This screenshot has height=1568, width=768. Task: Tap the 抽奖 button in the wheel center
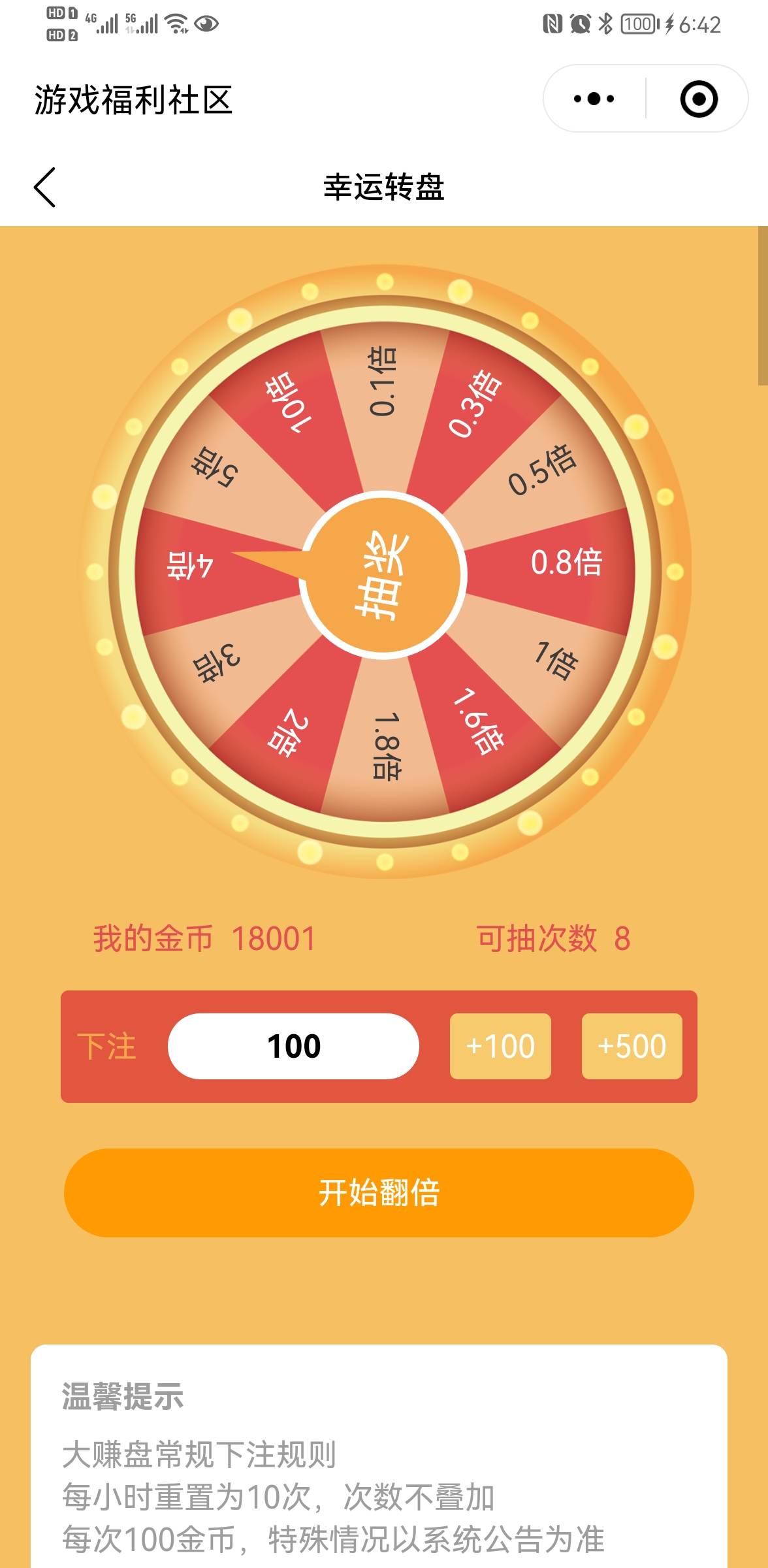[x=384, y=576]
